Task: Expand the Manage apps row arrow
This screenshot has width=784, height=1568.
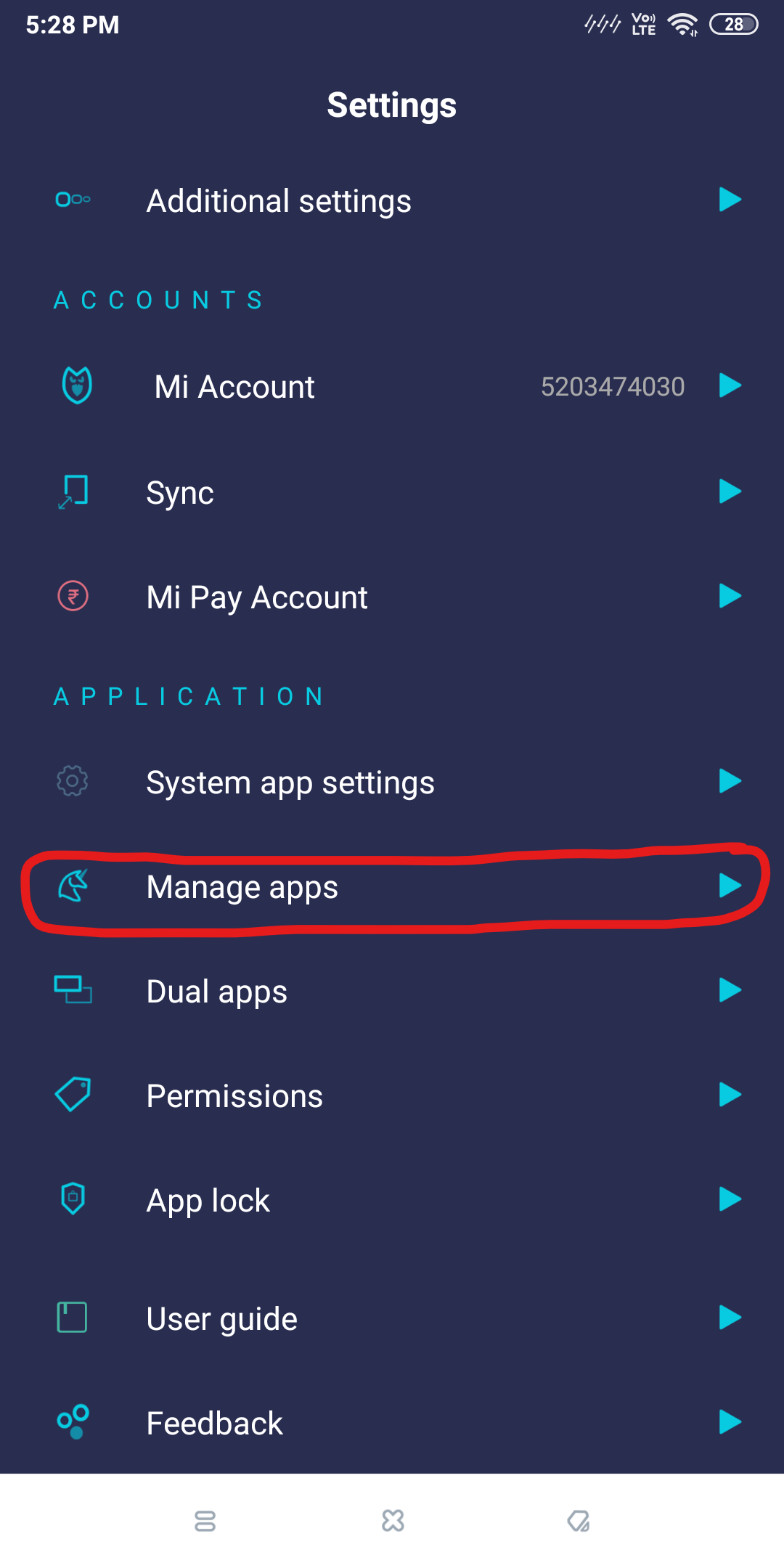Action: [x=730, y=886]
